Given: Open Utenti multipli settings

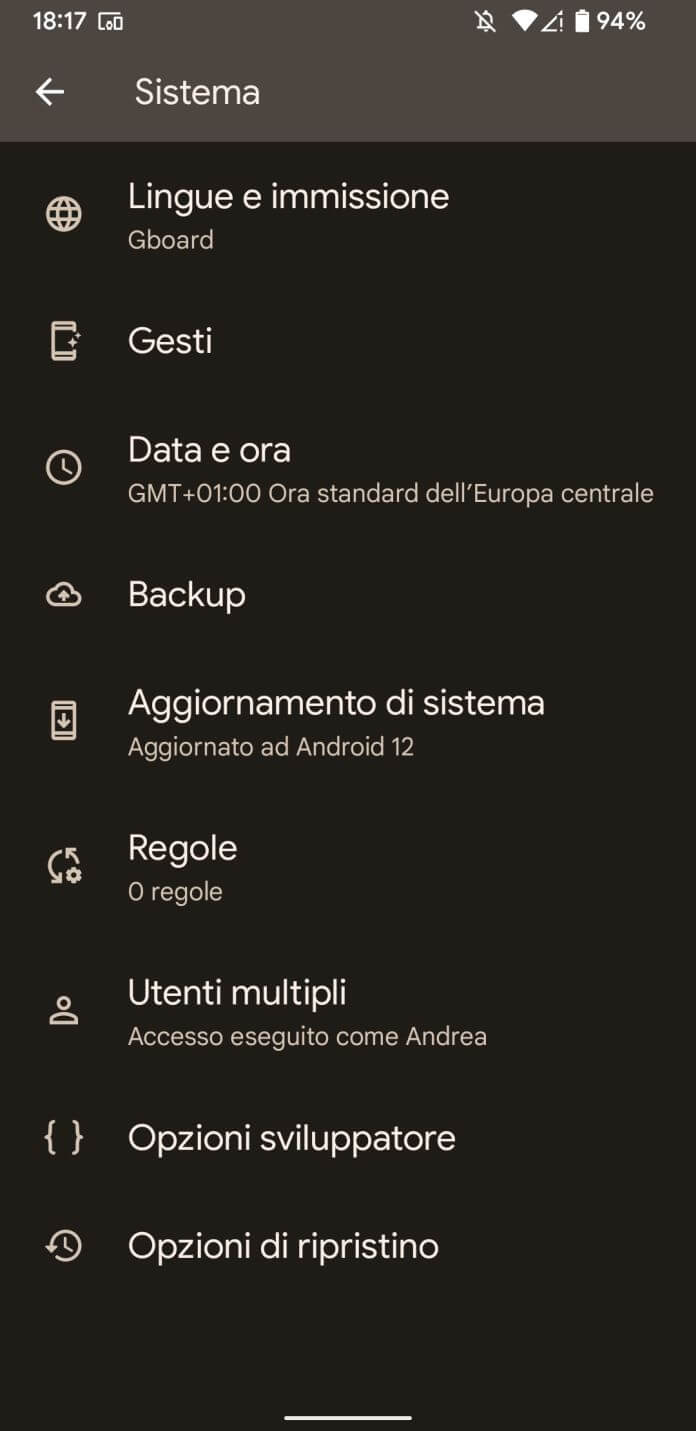Looking at the screenshot, I should coord(348,1011).
